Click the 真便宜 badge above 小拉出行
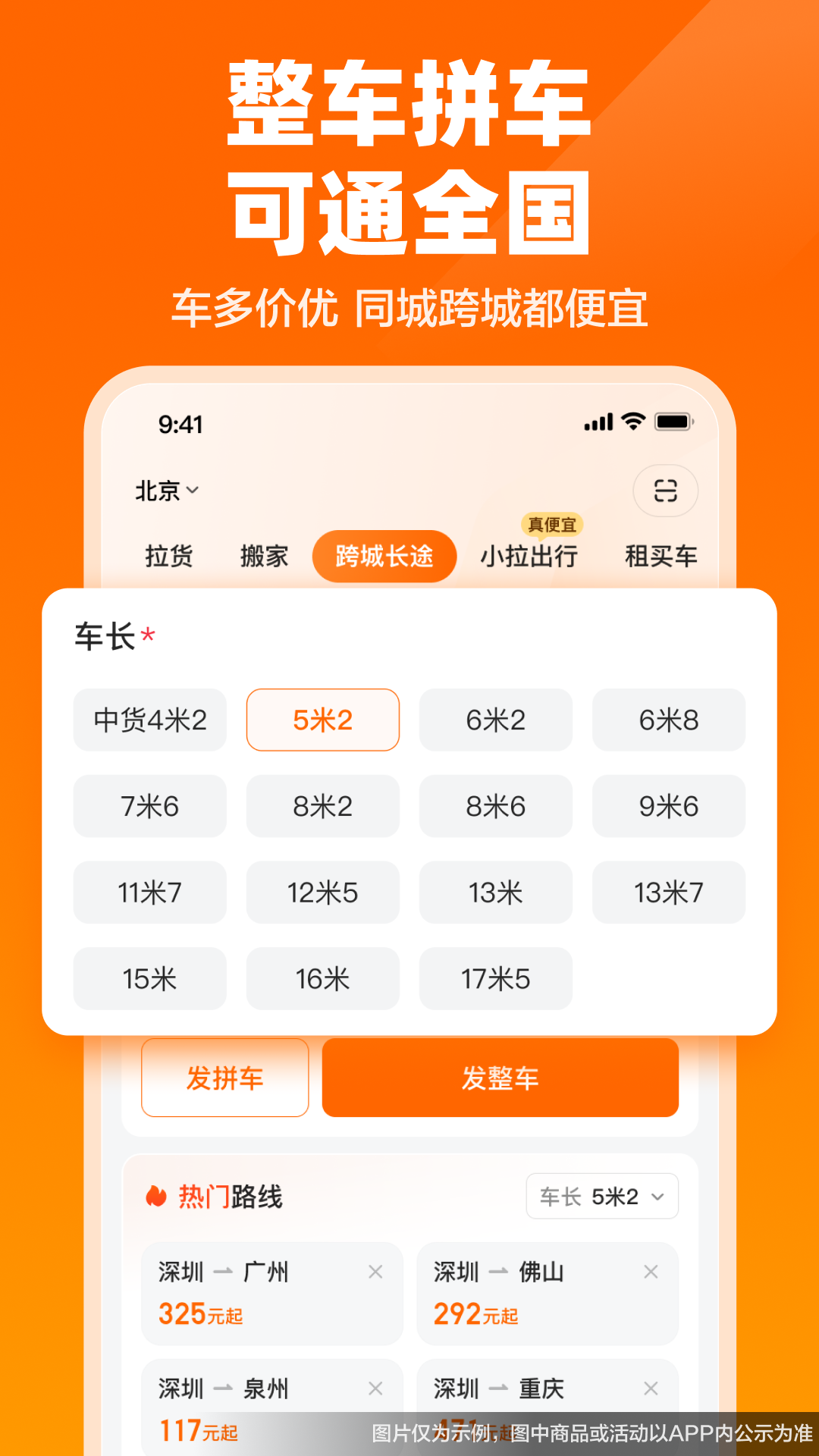This screenshot has height=1456, width=819. pyautogui.click(x=553, y=524)
